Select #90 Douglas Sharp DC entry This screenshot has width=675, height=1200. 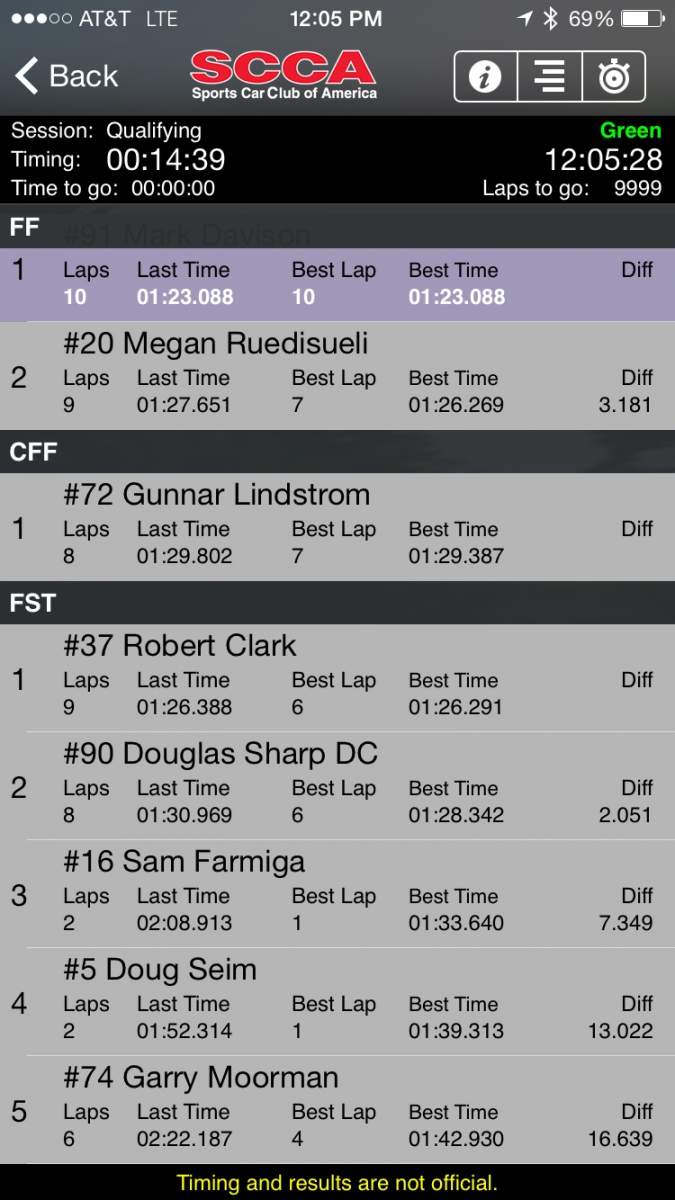pos(337,786)
